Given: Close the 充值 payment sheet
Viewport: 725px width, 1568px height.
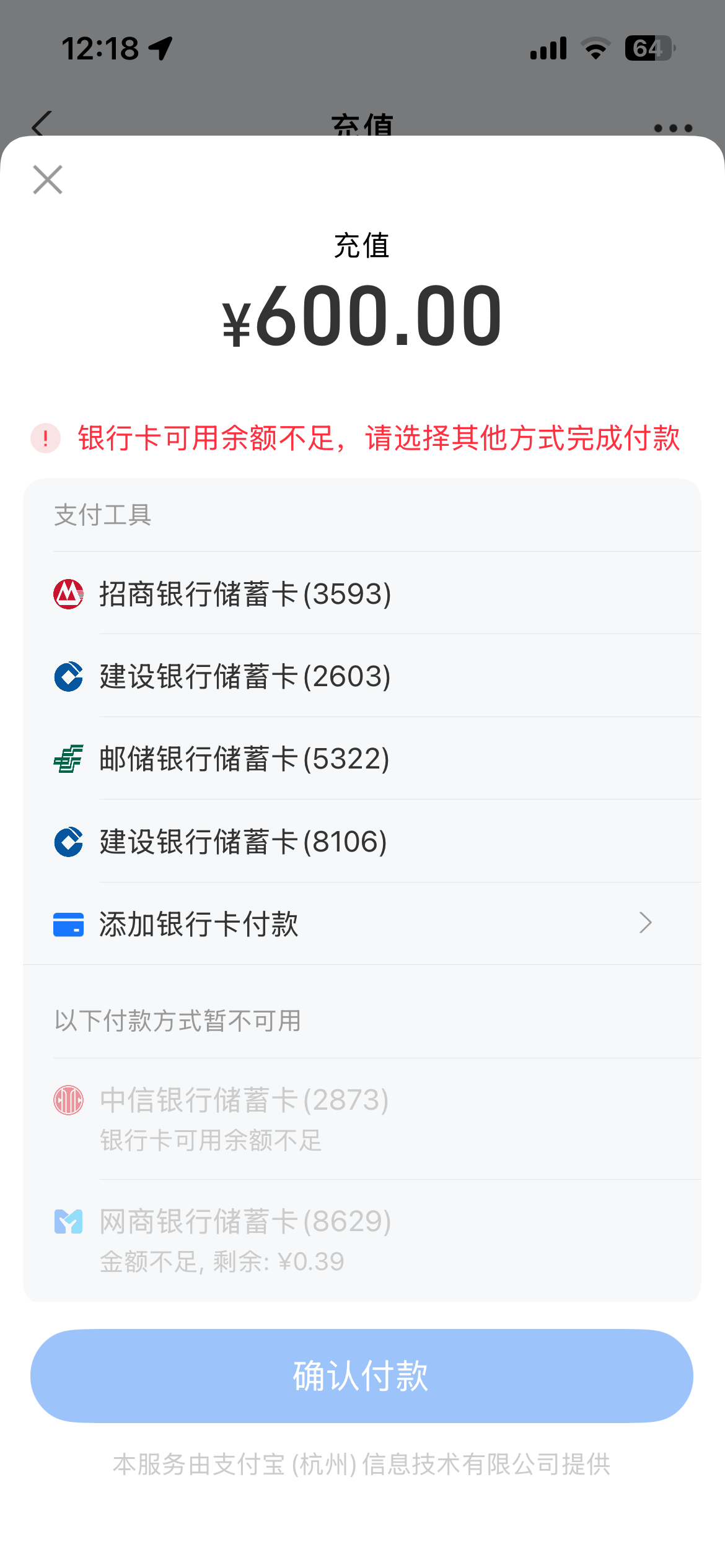Looking at the screenshot, I should click(48, 180).
